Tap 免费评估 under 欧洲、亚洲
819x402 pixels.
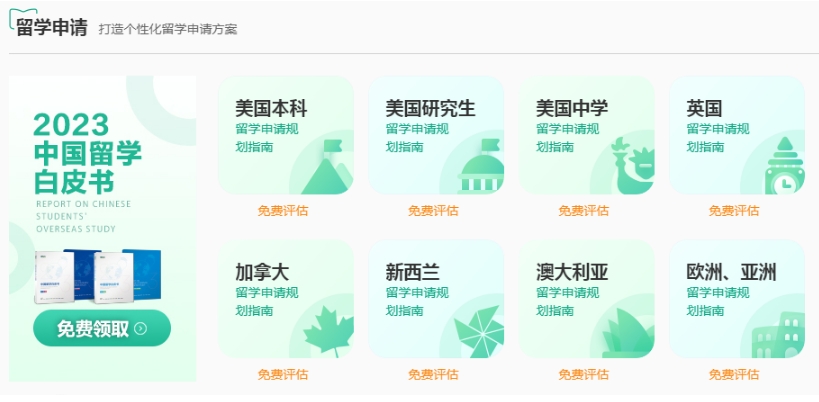click(734, 375)
